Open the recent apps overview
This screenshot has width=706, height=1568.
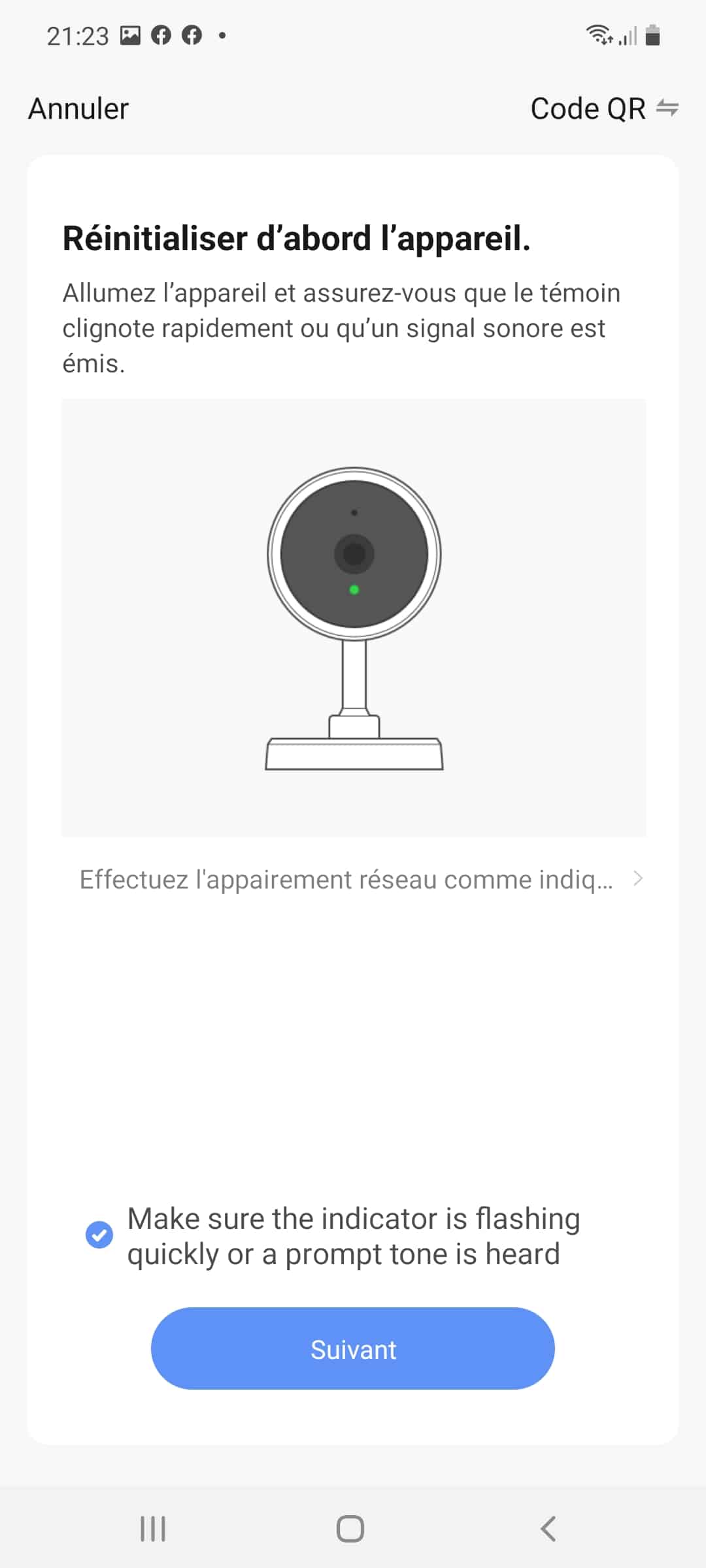(153, 1529)
